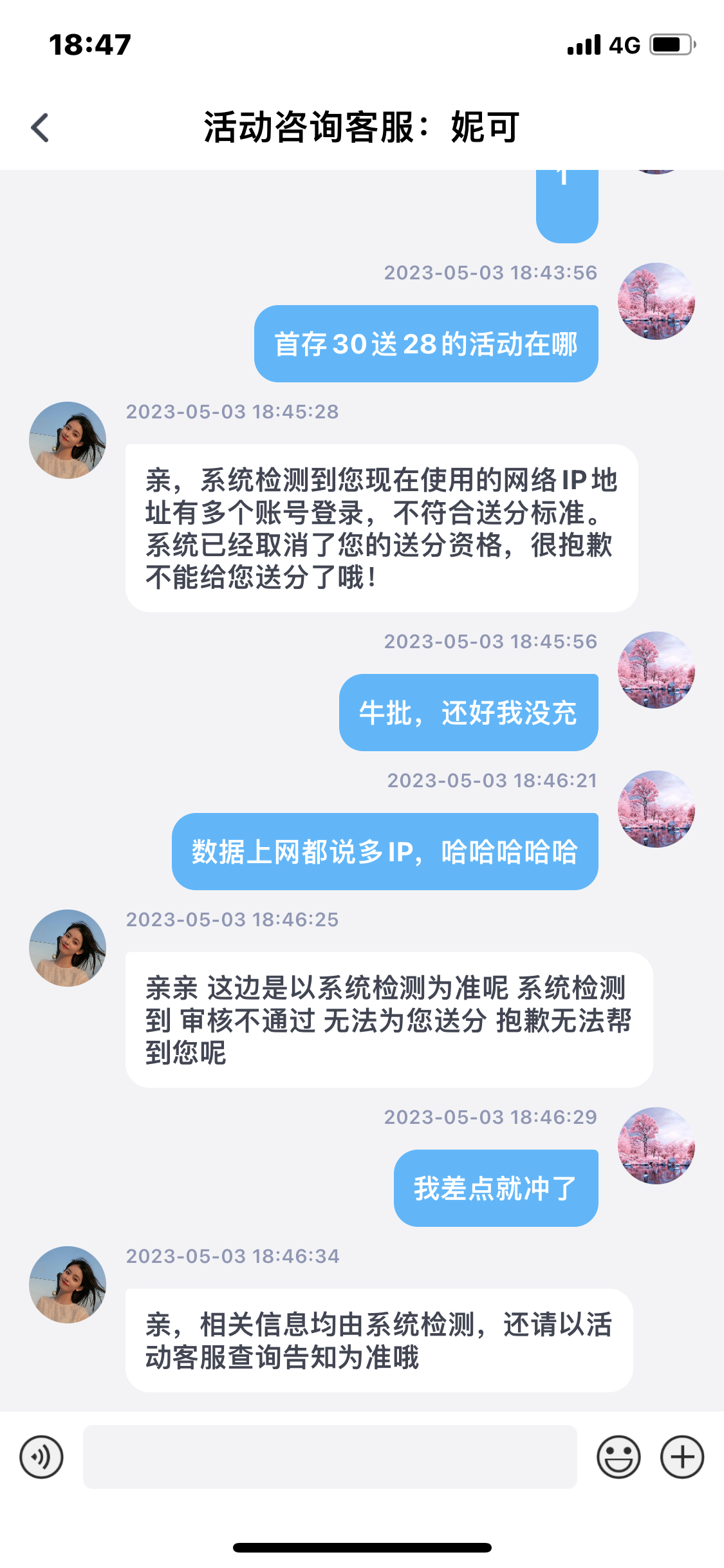
Task: Tap the 18:47 clock in status bar
Action: 90,44
